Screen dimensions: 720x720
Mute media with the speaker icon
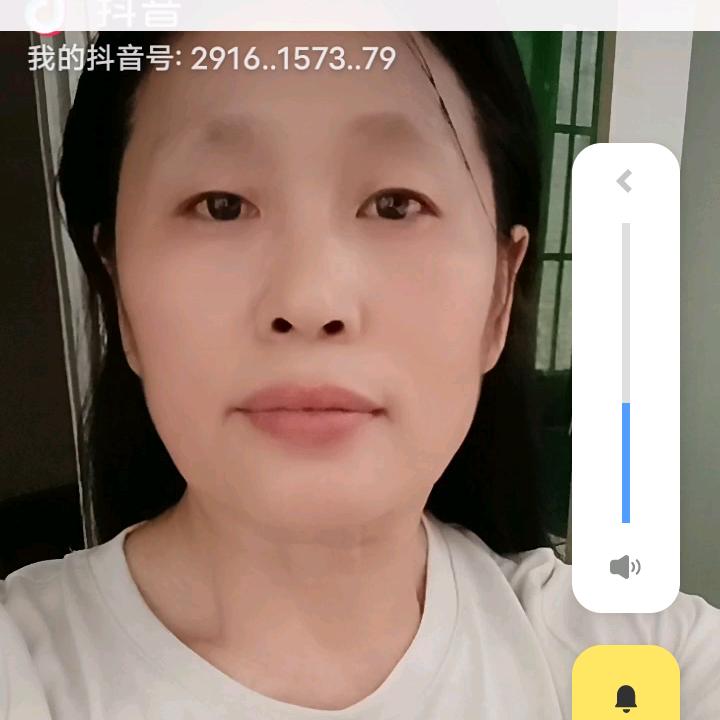click(x=625, y=567)
